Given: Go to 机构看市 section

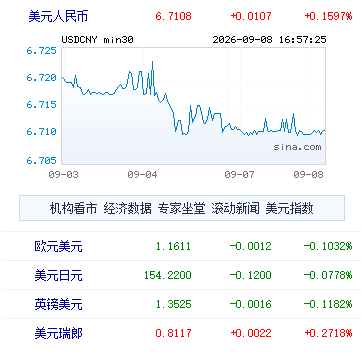Looking at the screenshot, I should (73, 209).
